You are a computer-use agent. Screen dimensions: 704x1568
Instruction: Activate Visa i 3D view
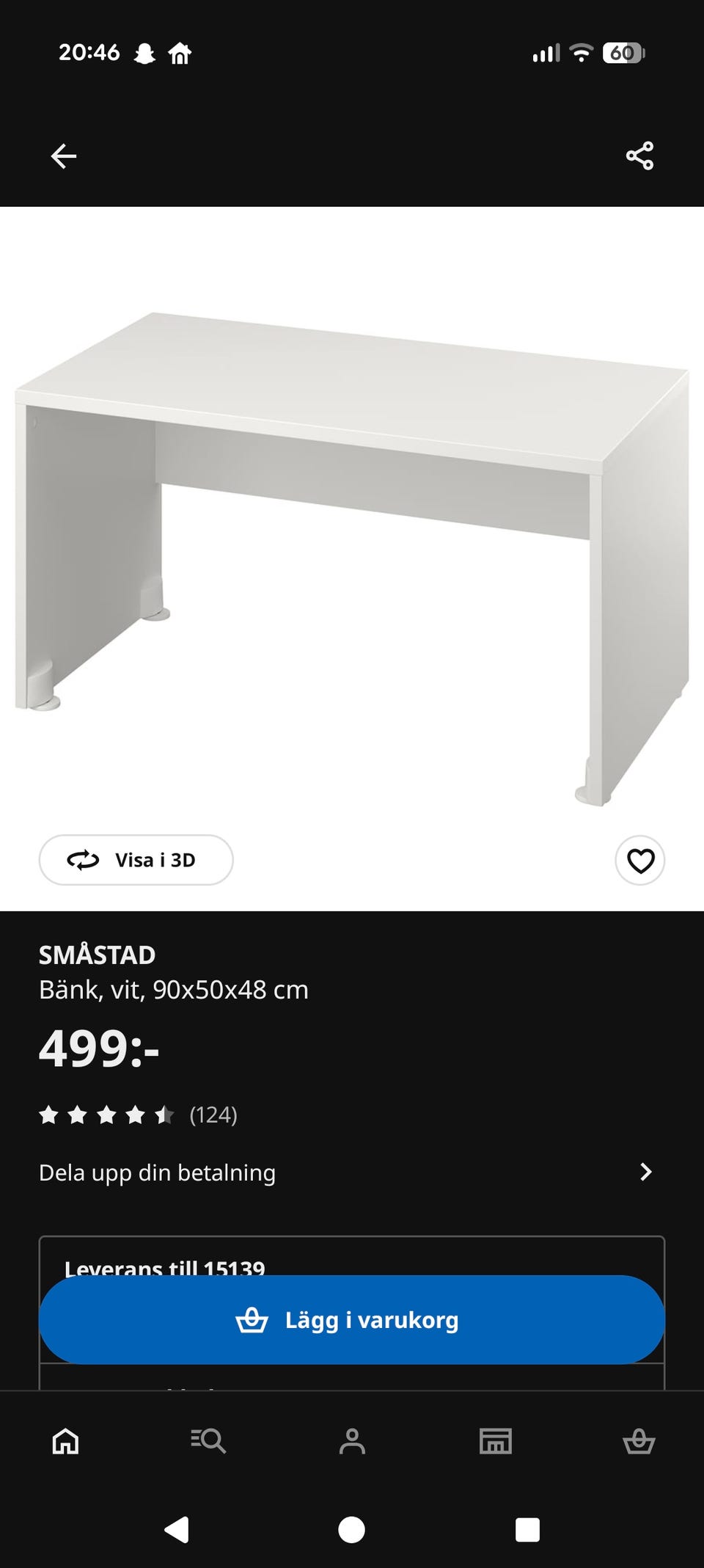(x=136, y=860)
